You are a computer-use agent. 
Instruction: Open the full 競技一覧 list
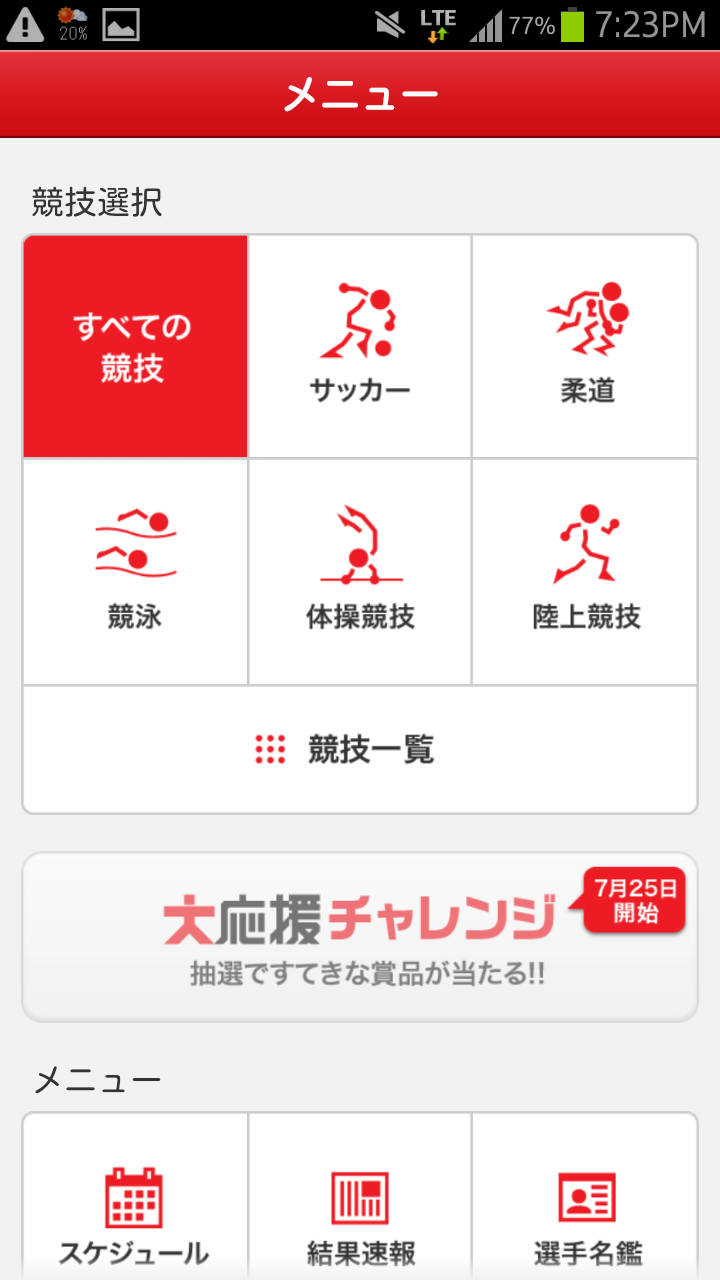click(x=360, y=749)
